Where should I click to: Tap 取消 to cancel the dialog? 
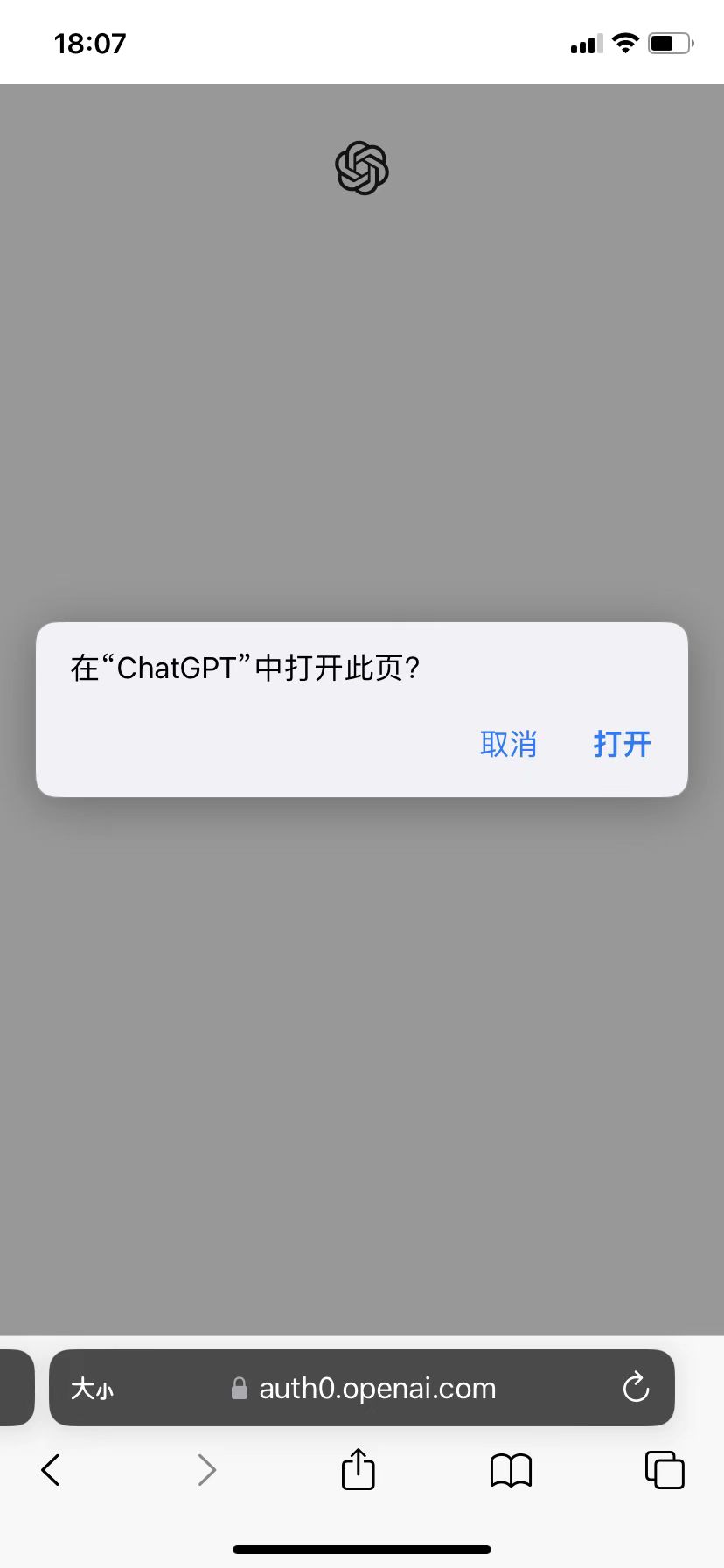click(508, 745)
